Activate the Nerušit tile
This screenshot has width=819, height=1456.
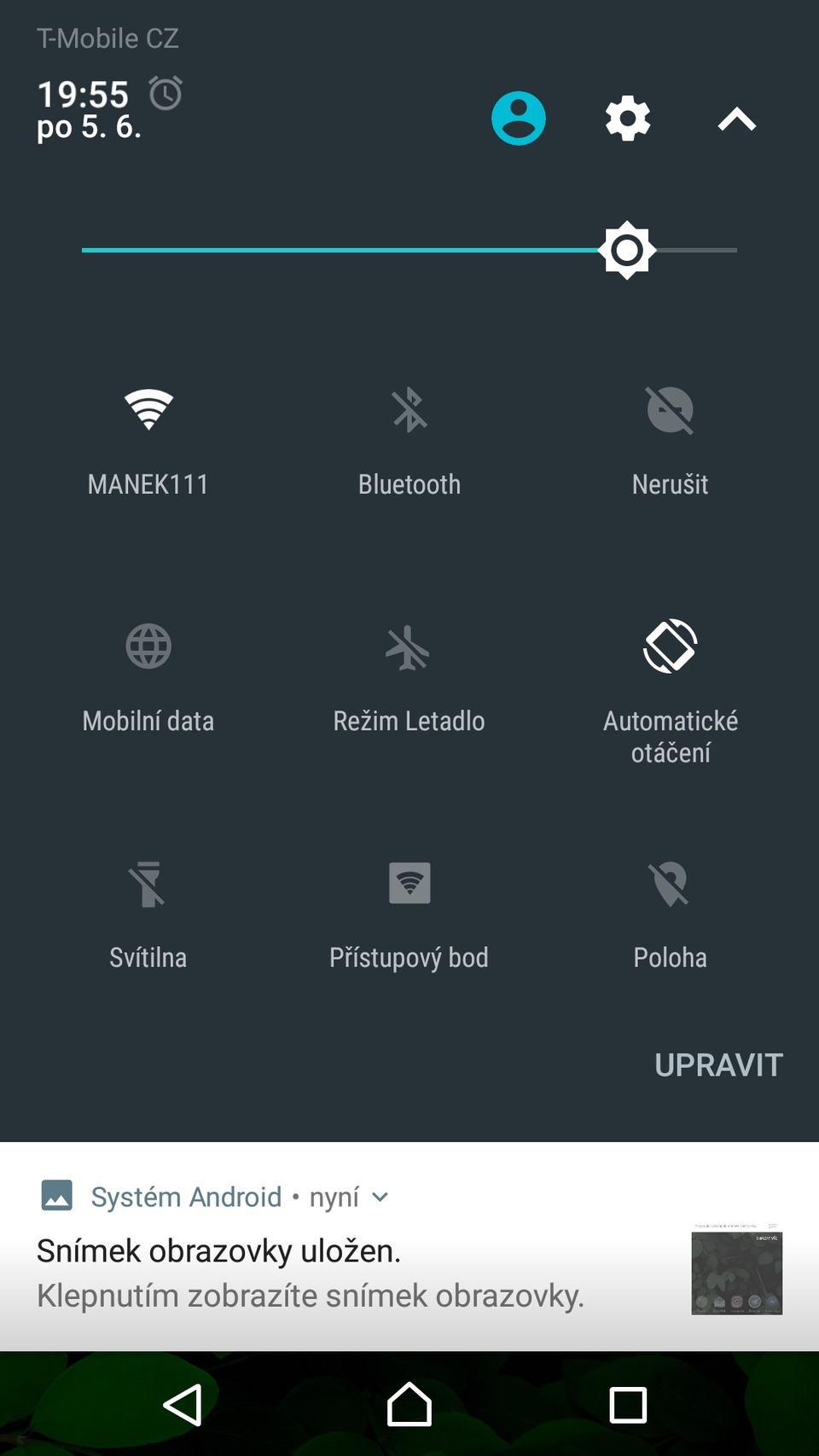click(671, 437)
